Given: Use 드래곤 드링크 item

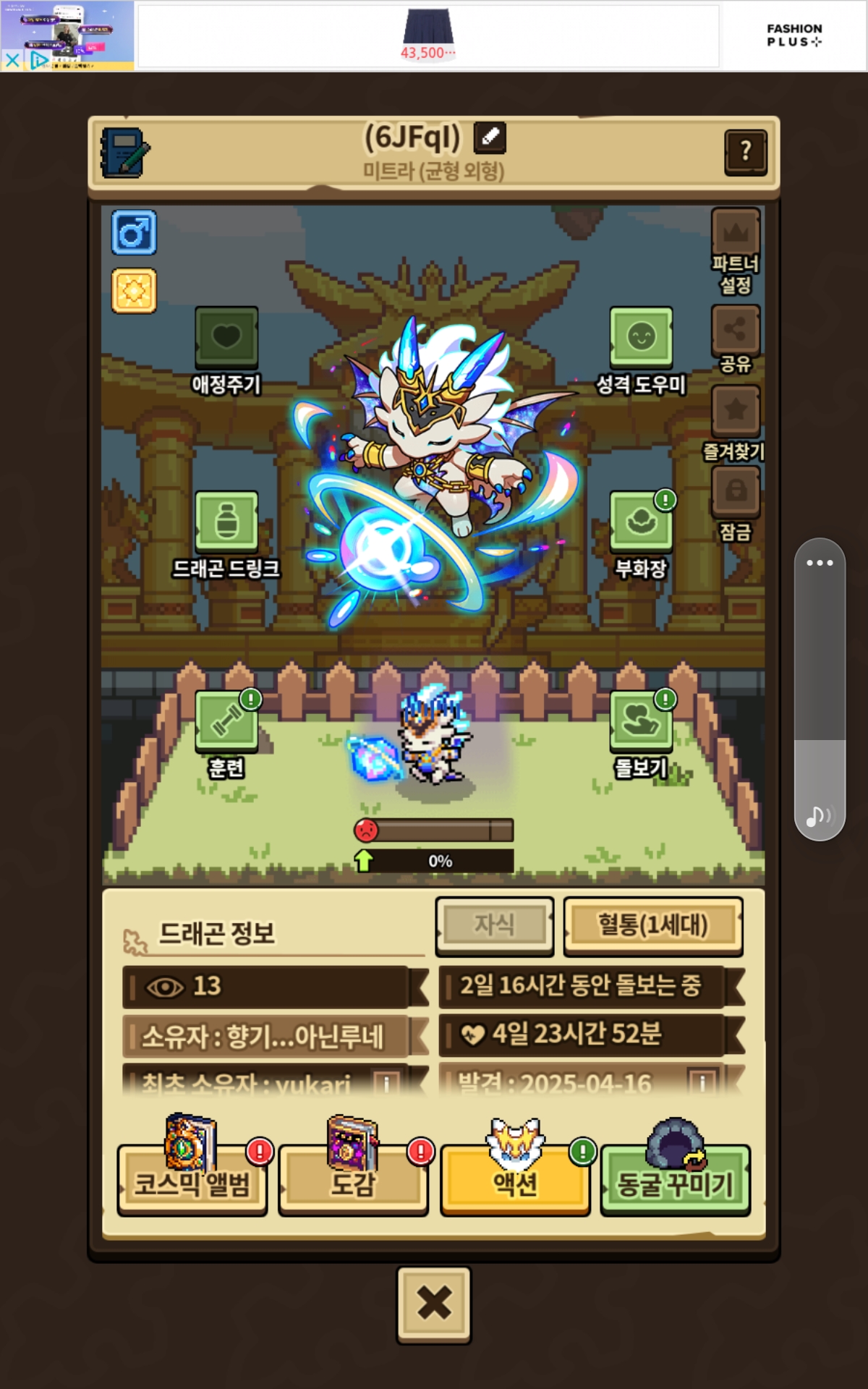Looking at the screenshot, I should coord(226,522).
